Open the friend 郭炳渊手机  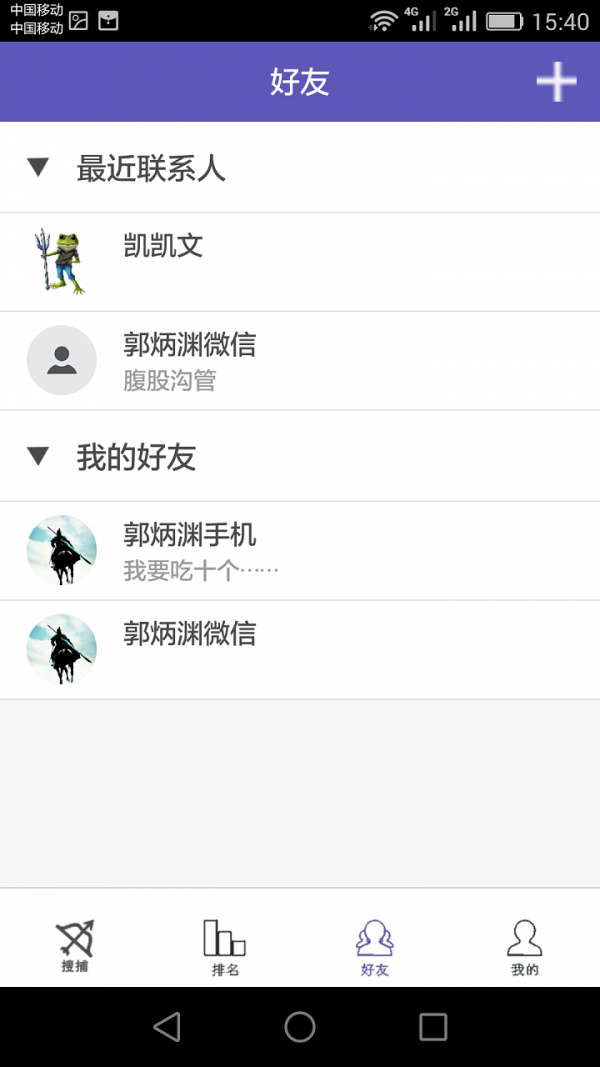coord(300,550)
